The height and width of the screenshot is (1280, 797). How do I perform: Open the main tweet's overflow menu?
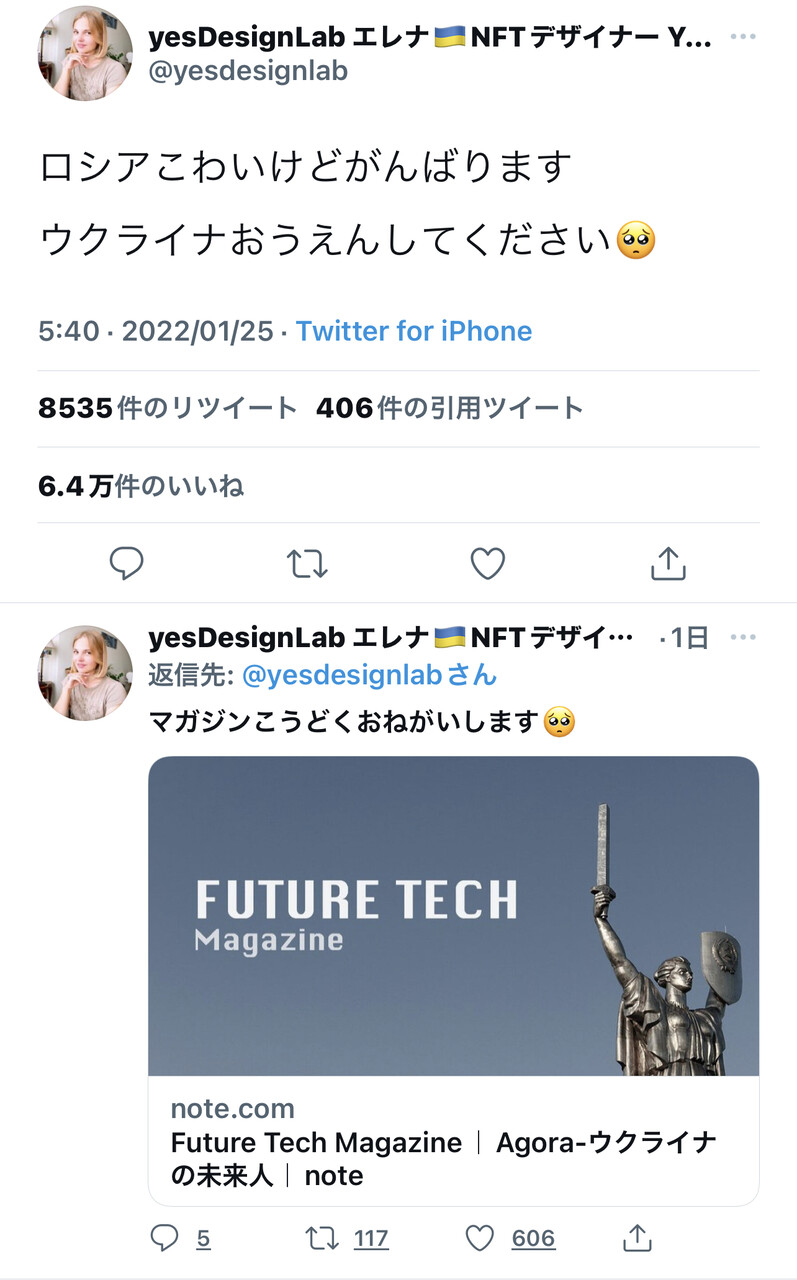(743, 37)
